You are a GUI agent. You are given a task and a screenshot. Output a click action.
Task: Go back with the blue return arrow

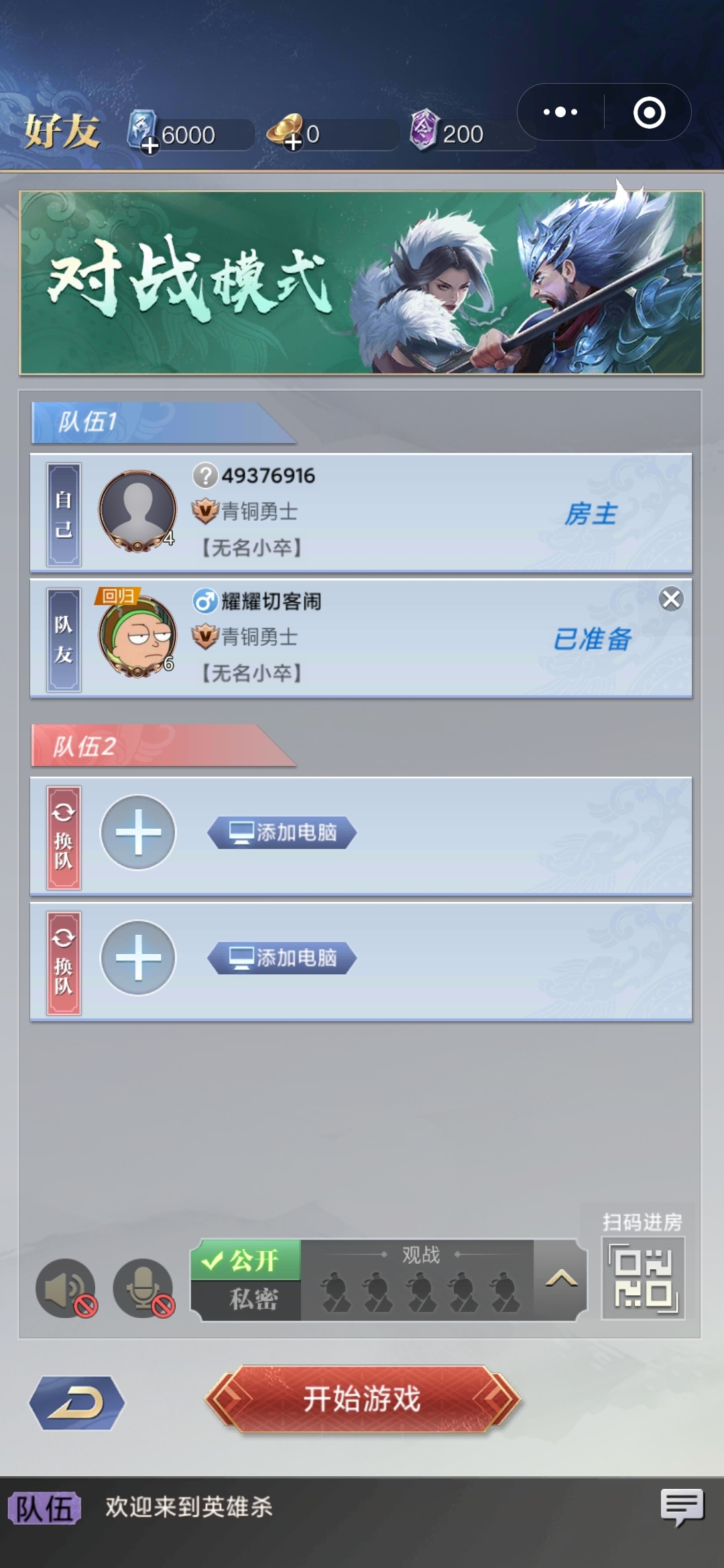click(76, 1402)
